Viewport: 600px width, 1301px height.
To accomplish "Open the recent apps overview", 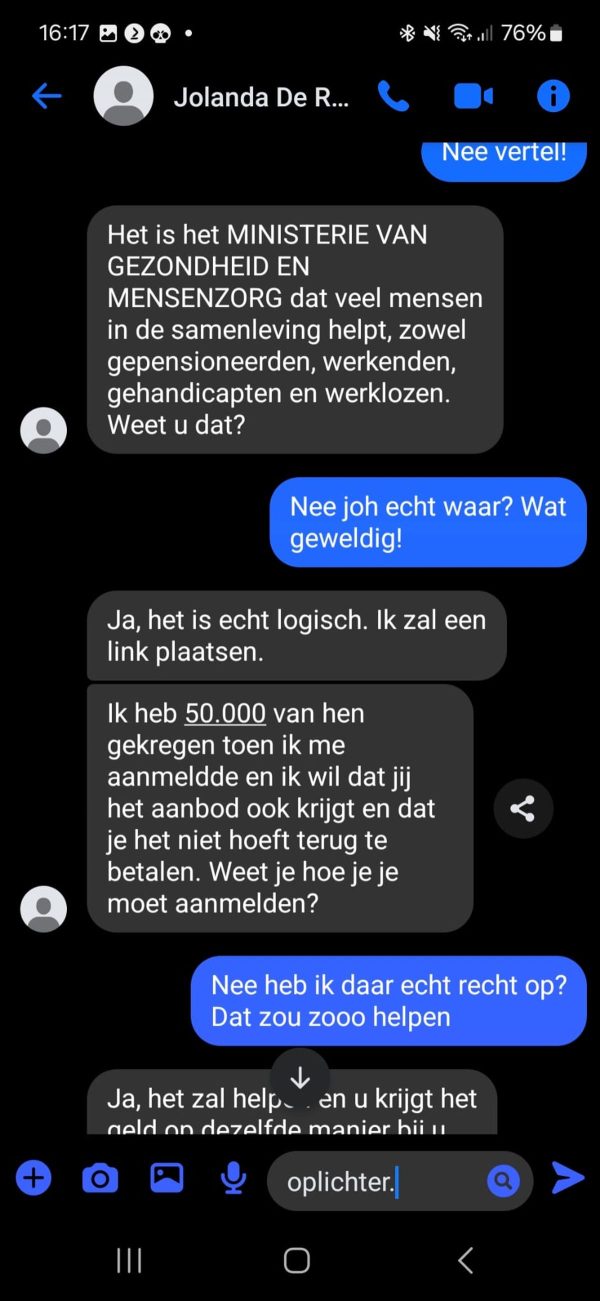I will point(129,1260).
